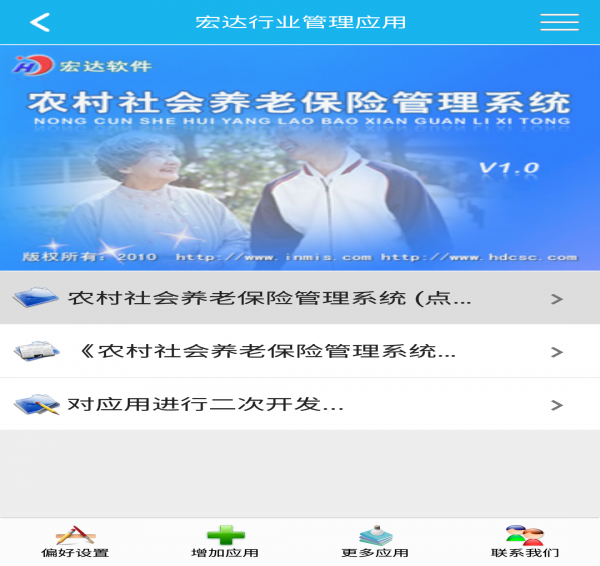
Task: Go back using the top-left arrow
Action: tap(40, 22)
